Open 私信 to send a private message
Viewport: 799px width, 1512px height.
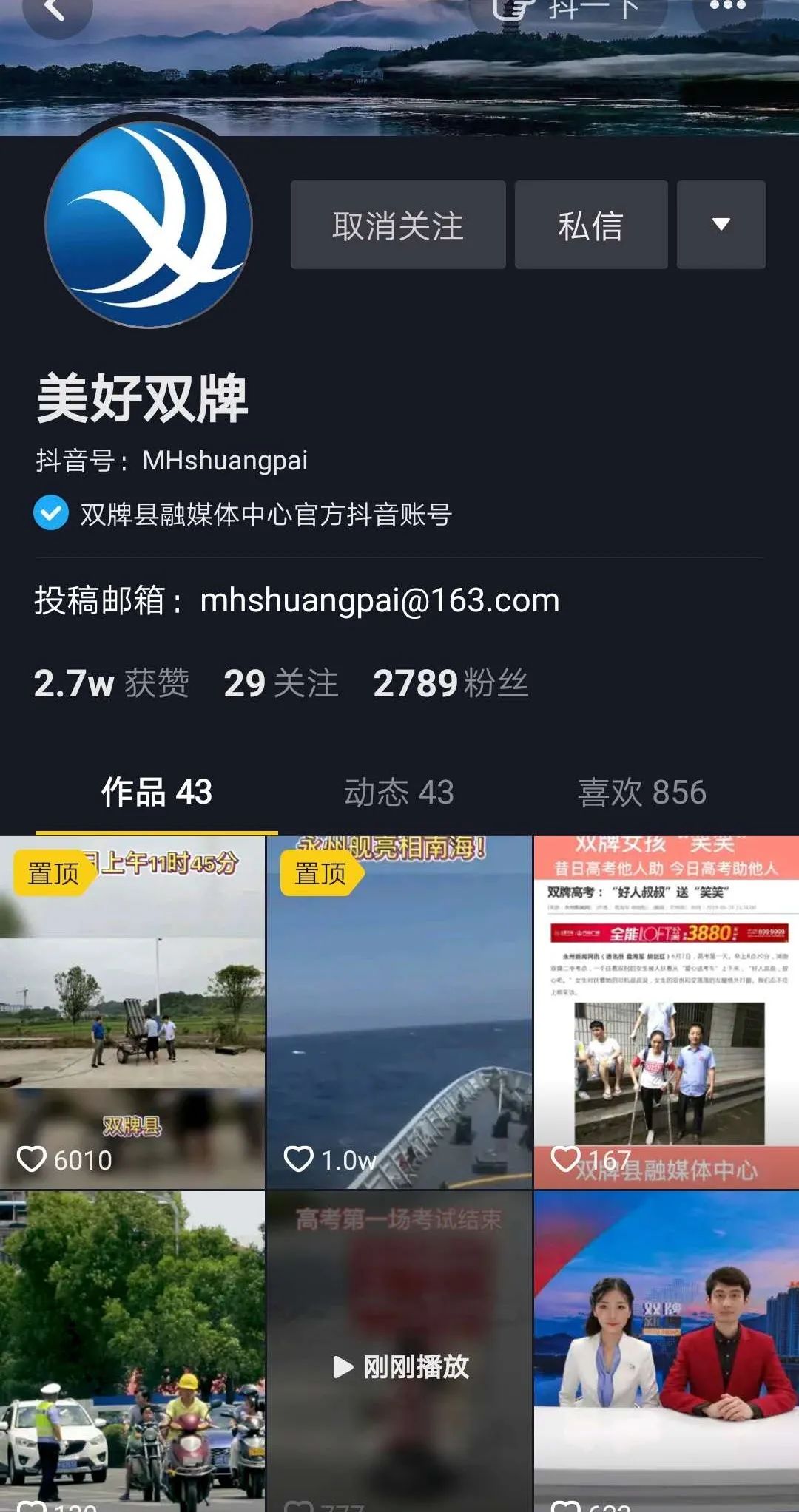pyautogui.click(x=591, y=225)
